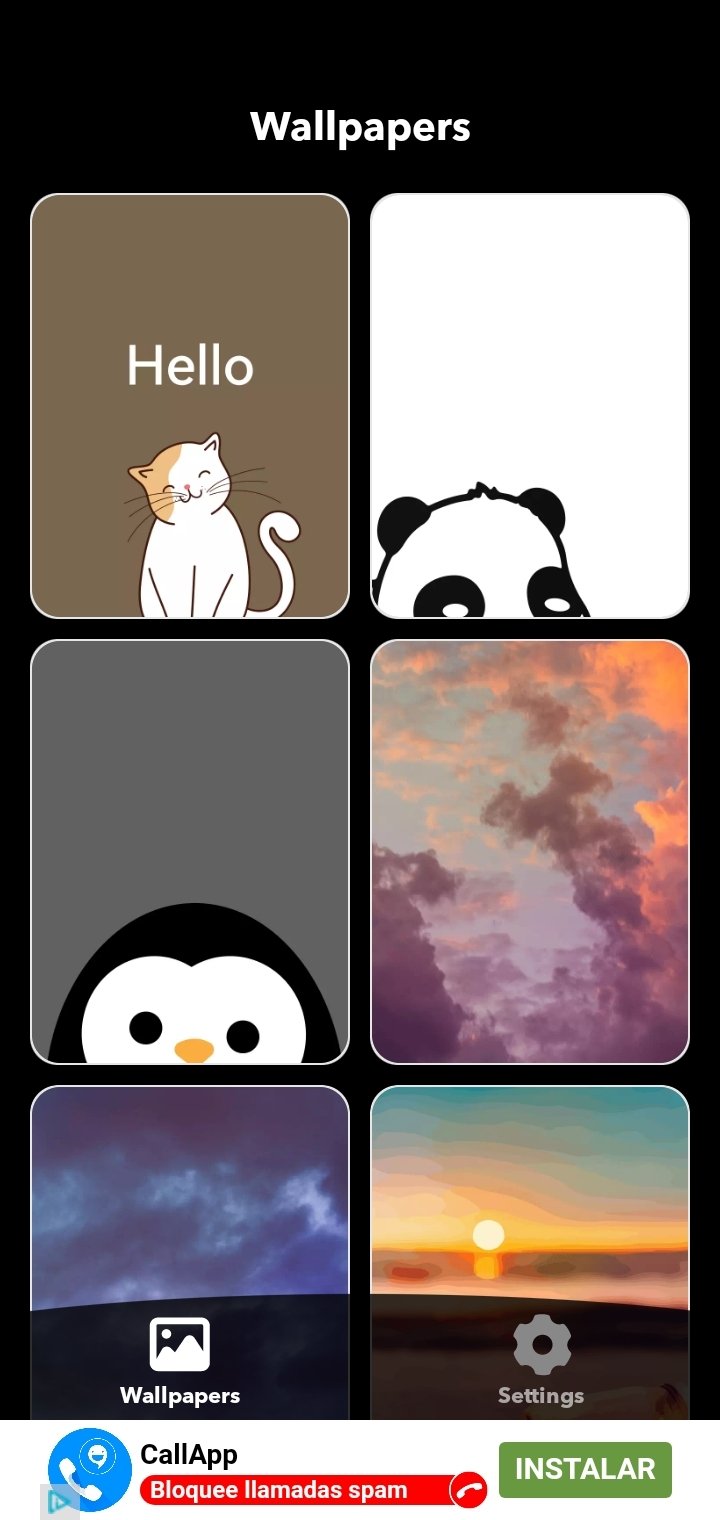The height and width of the screenshot is (1520, 720).
Task: Choose the pink and purple clouds wallpaper
Action: click(530, 852)
